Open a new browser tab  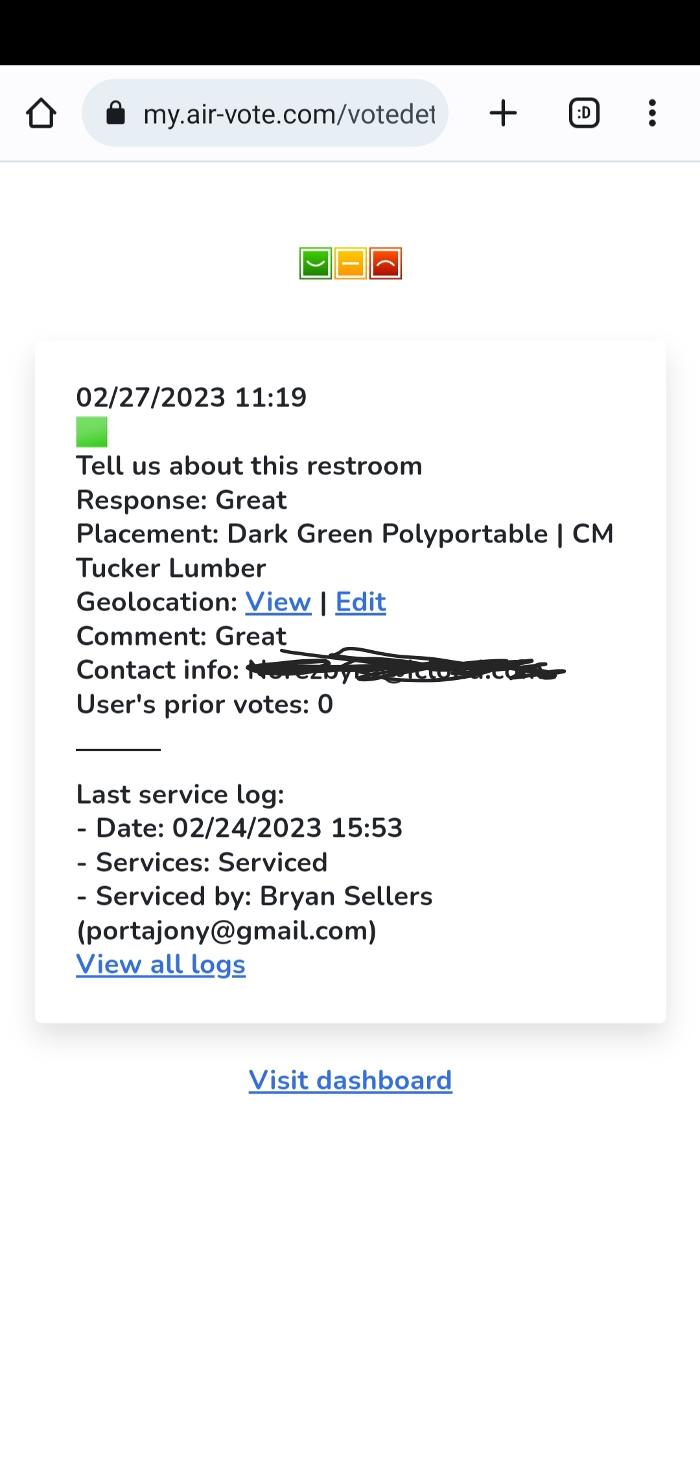pyautogui.click(x=503, y=114)
